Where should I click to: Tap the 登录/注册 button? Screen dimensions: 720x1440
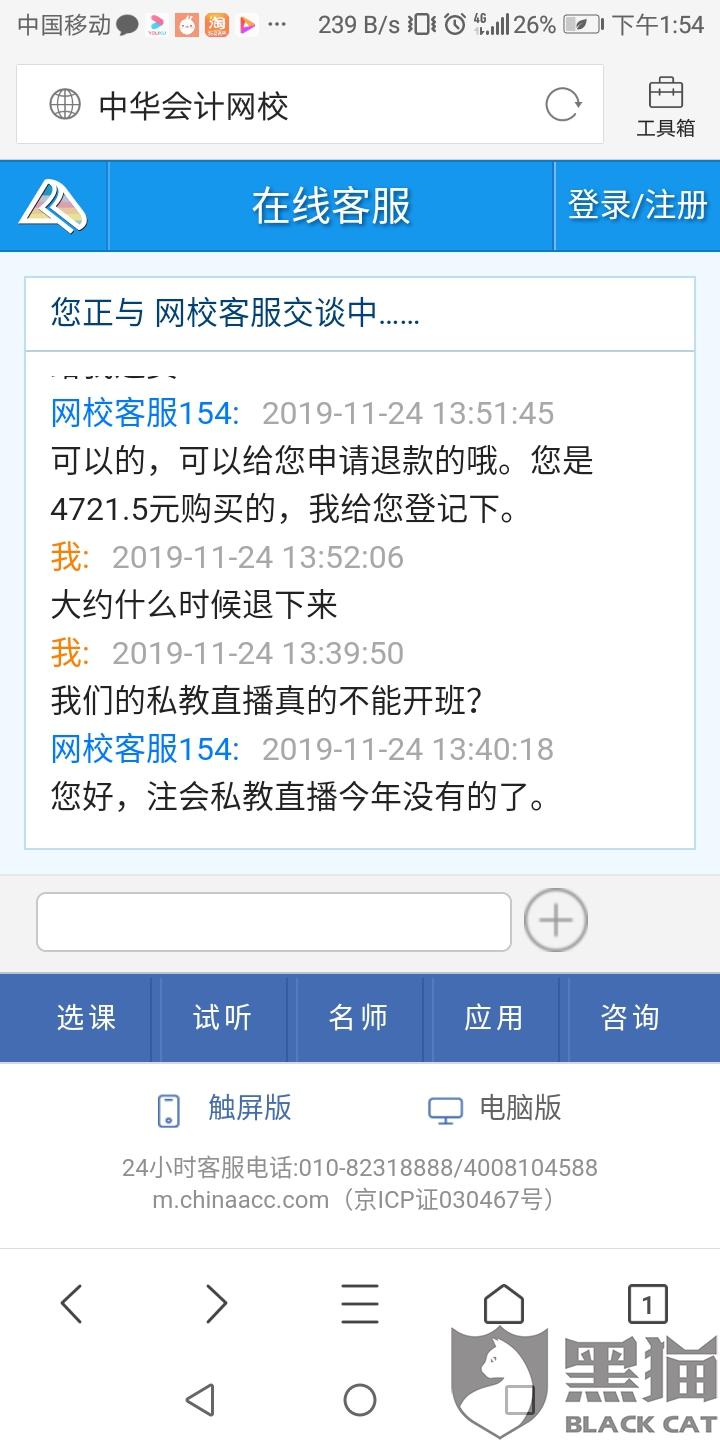point(637,206)
